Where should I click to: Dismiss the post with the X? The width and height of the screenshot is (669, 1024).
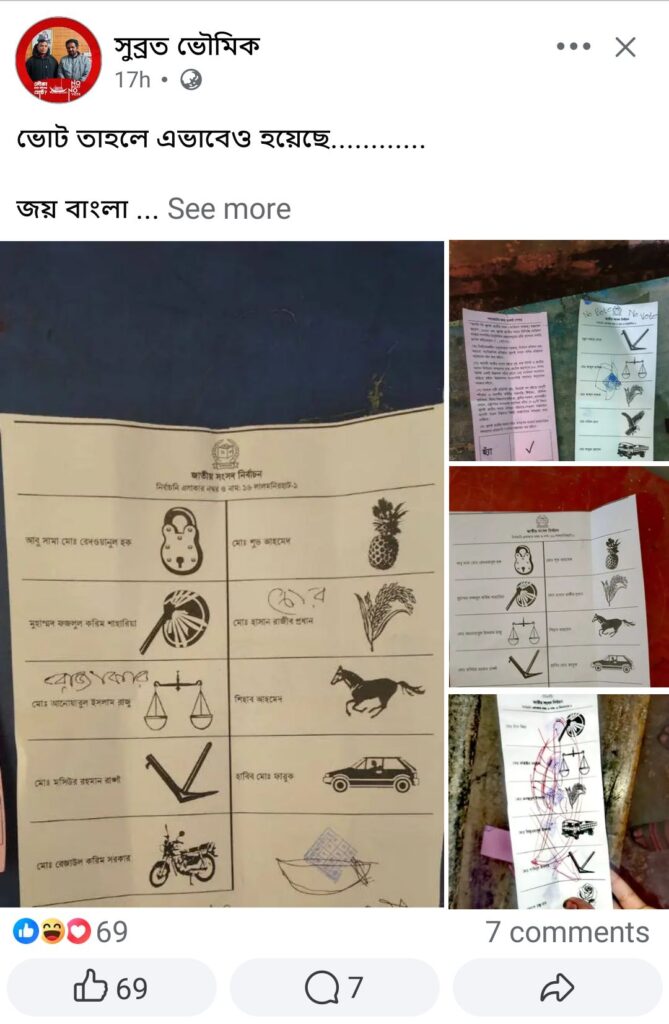[625, 47]
